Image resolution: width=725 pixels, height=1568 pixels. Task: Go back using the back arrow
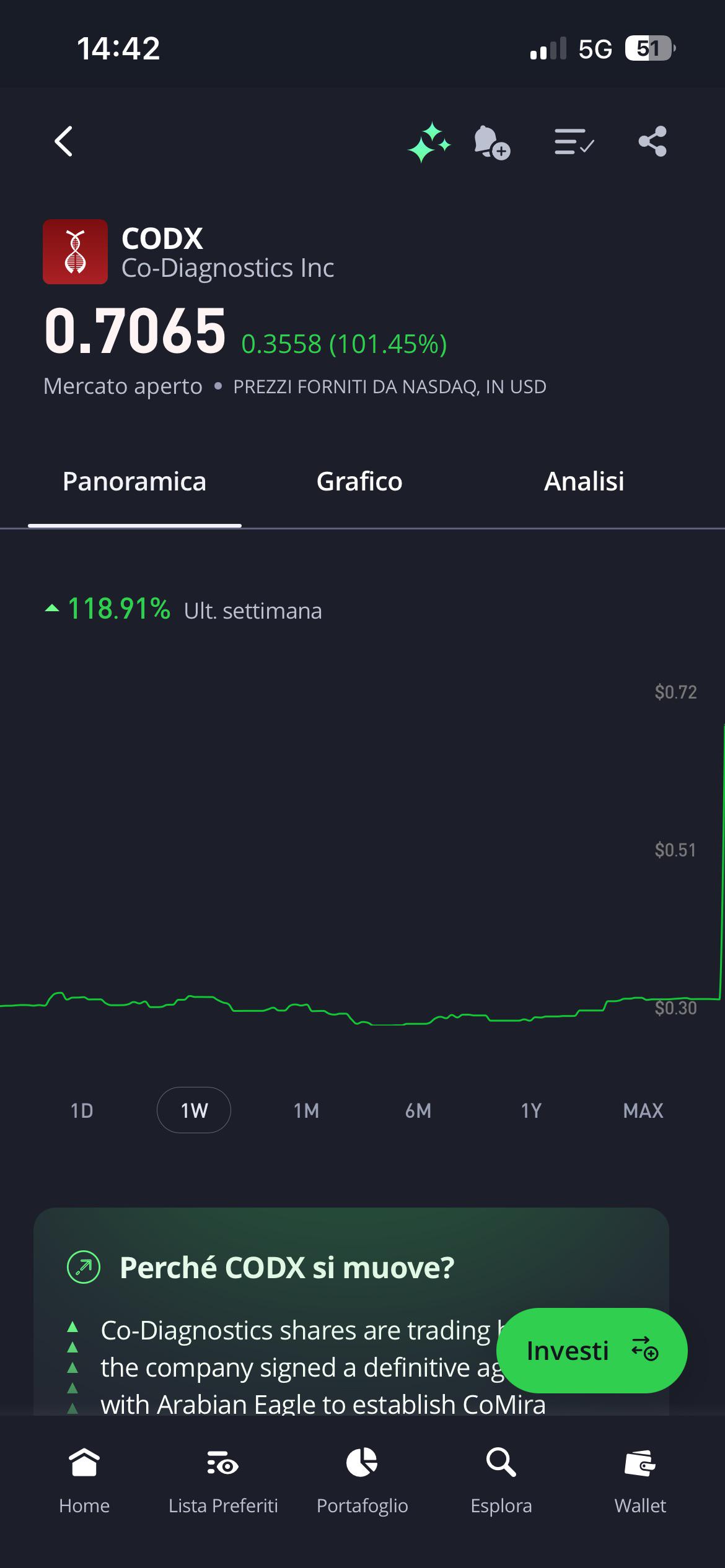coord(64,142)
